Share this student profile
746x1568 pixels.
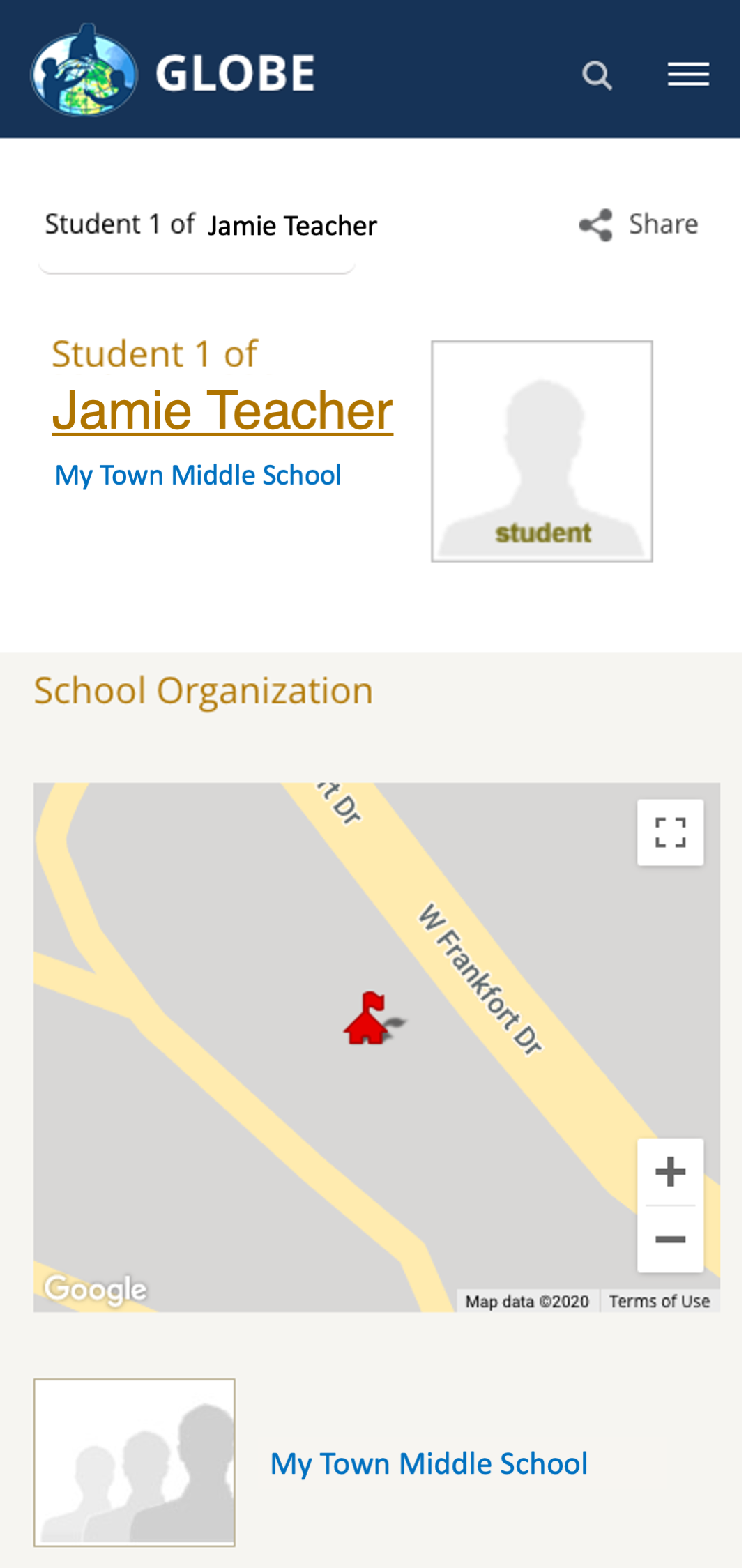pyautogui.click(x=639, y=224)
